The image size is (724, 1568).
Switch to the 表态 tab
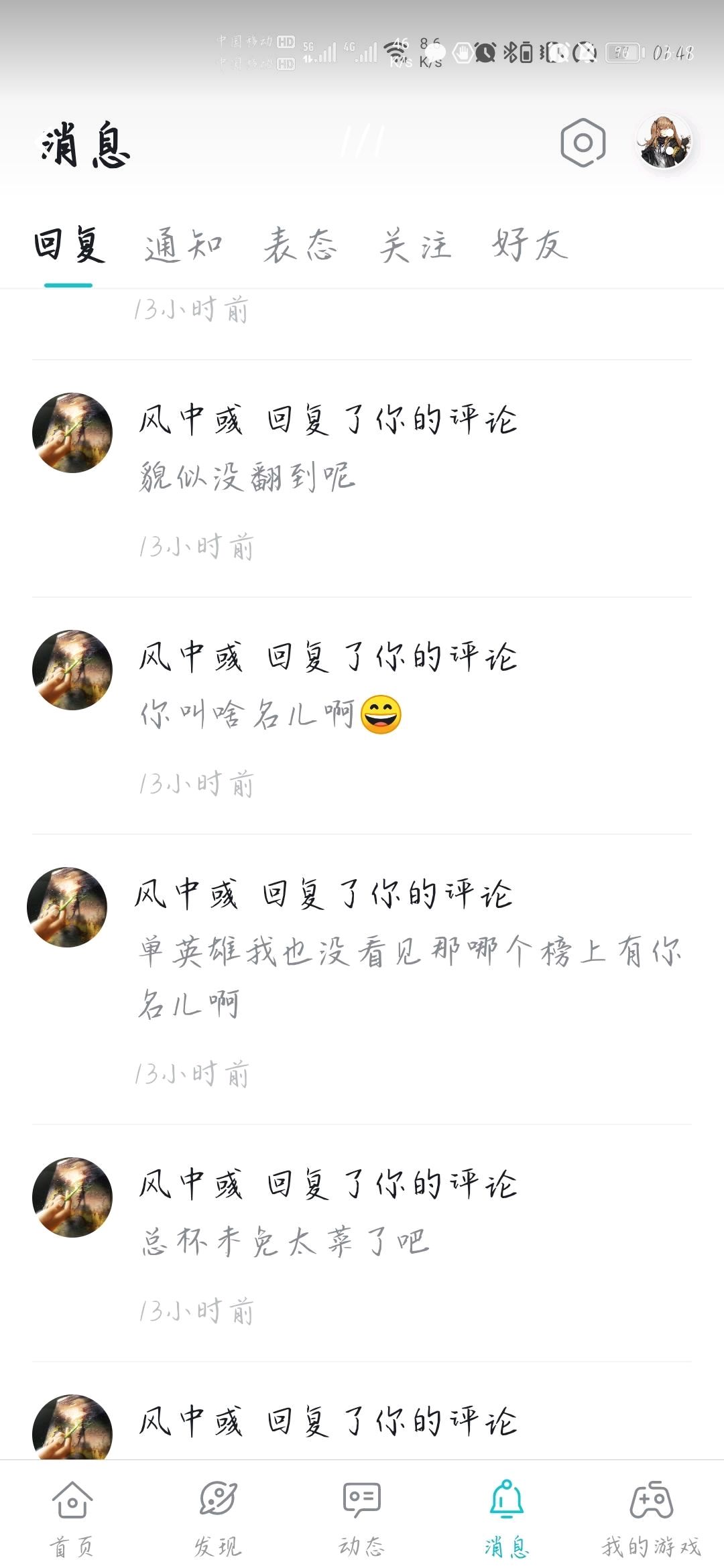coord(300,245)
